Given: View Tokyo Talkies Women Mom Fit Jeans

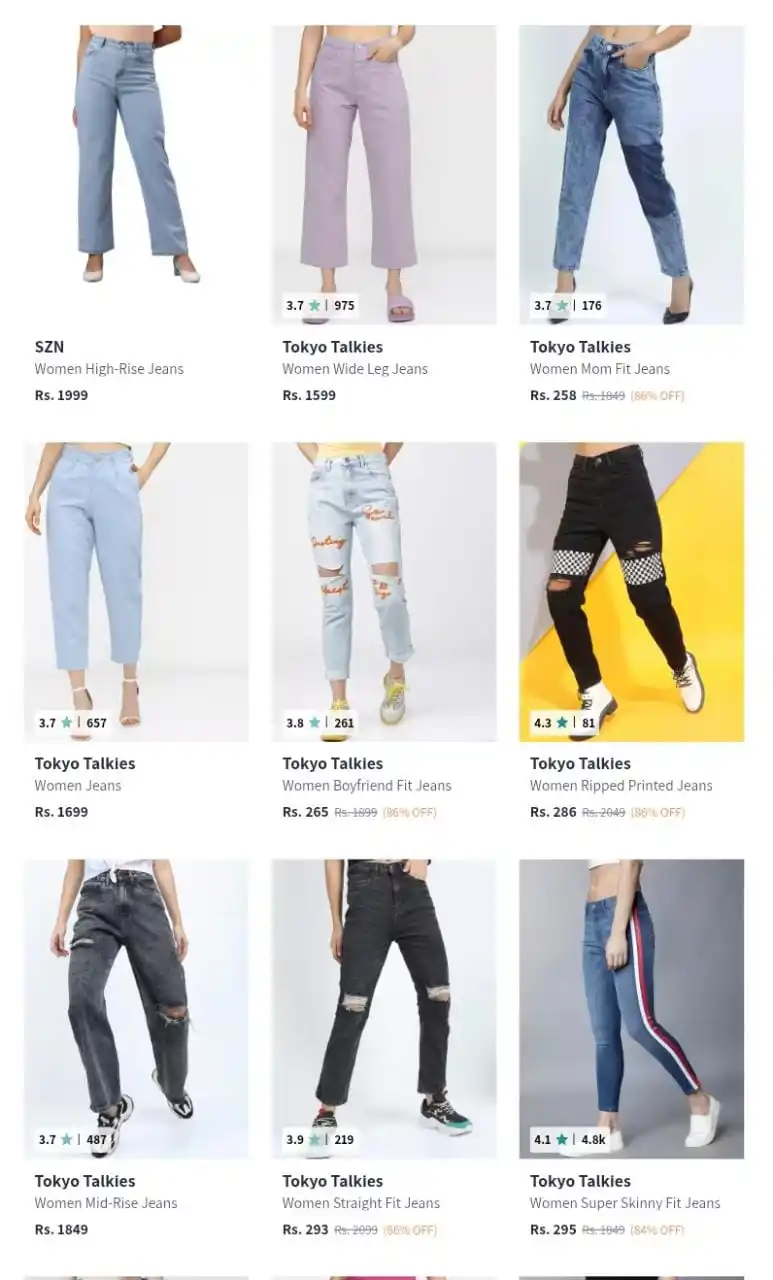Looking at the screenshot, I should tap(631, 175).
